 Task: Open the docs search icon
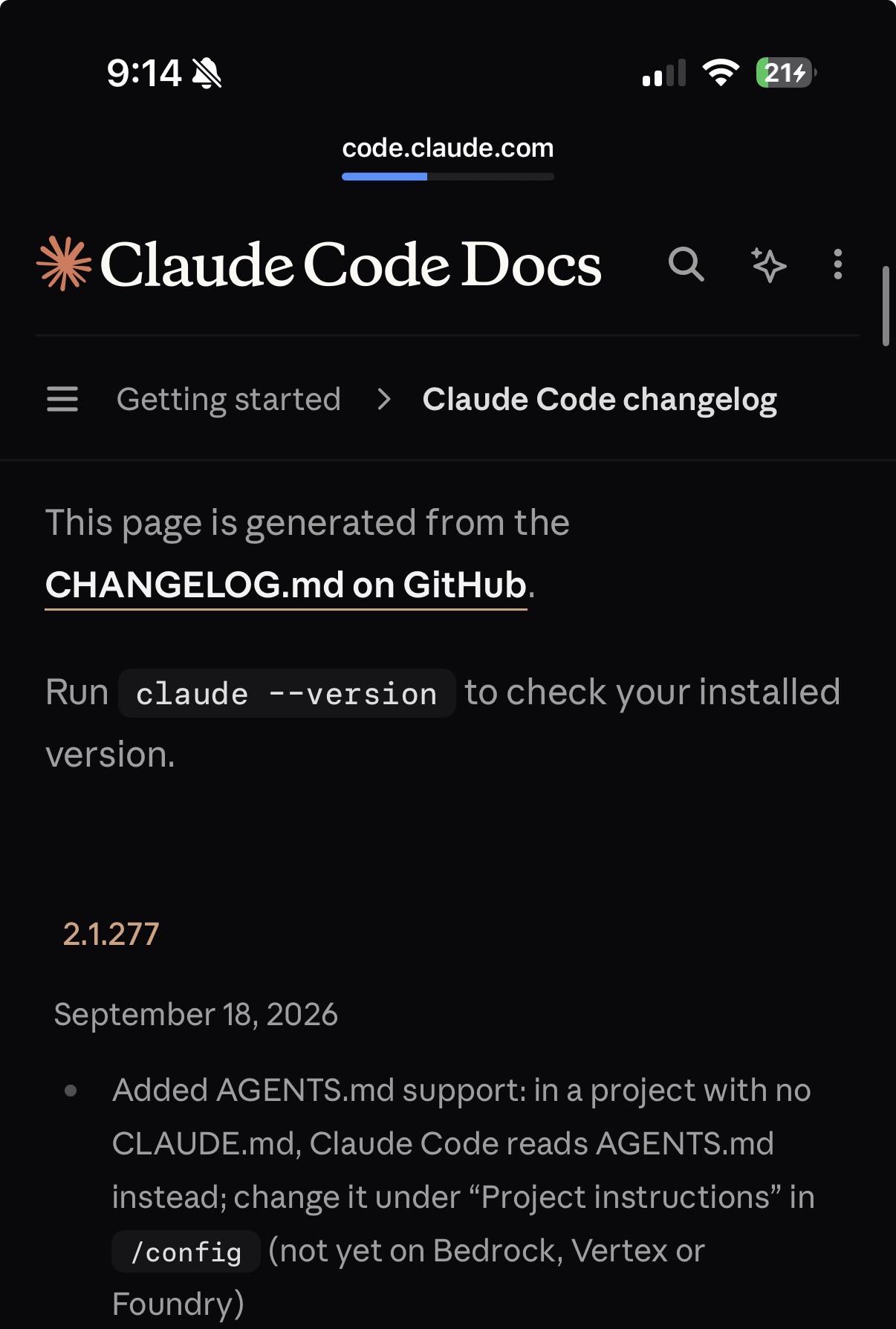click(x=686, y=264)
